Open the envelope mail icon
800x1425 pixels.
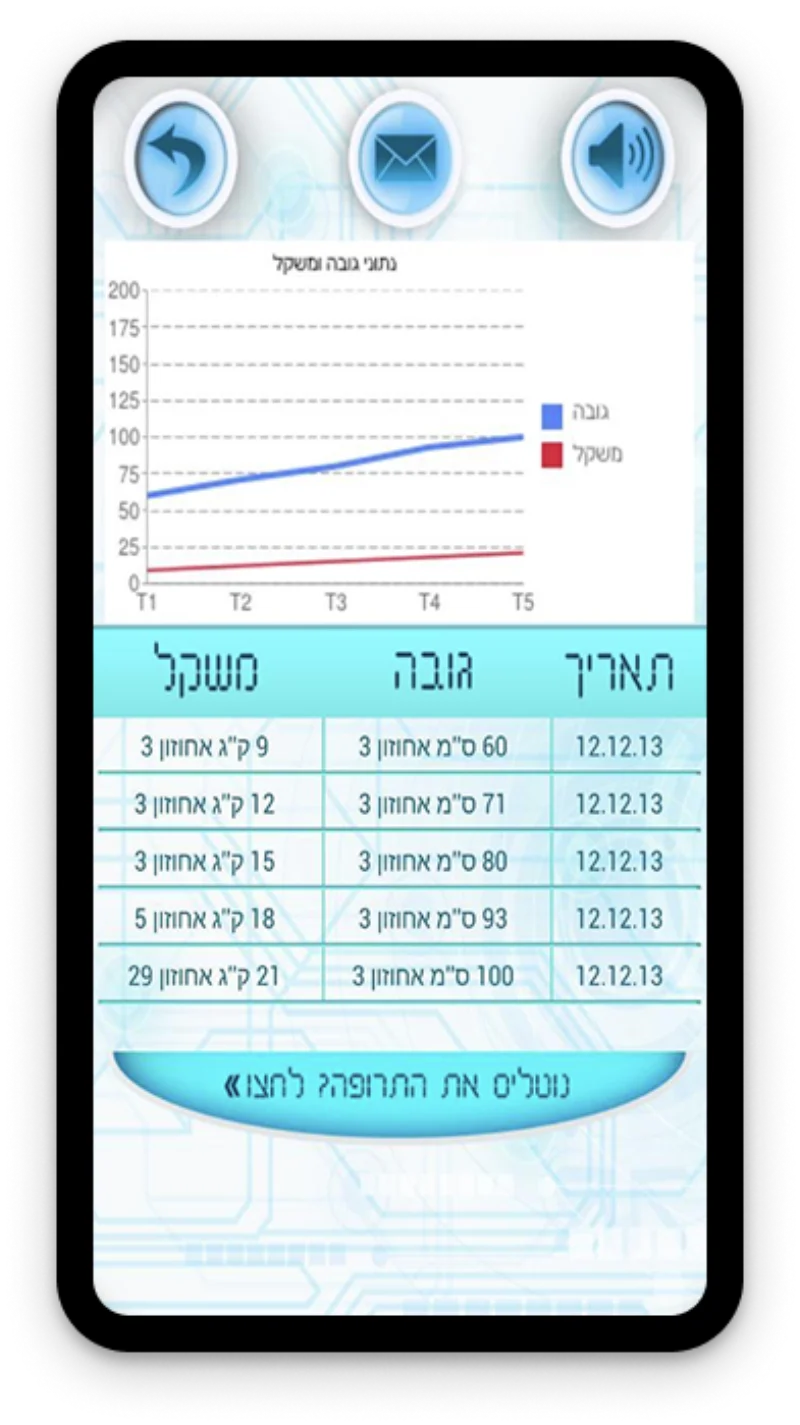click(x=404, y=159)
